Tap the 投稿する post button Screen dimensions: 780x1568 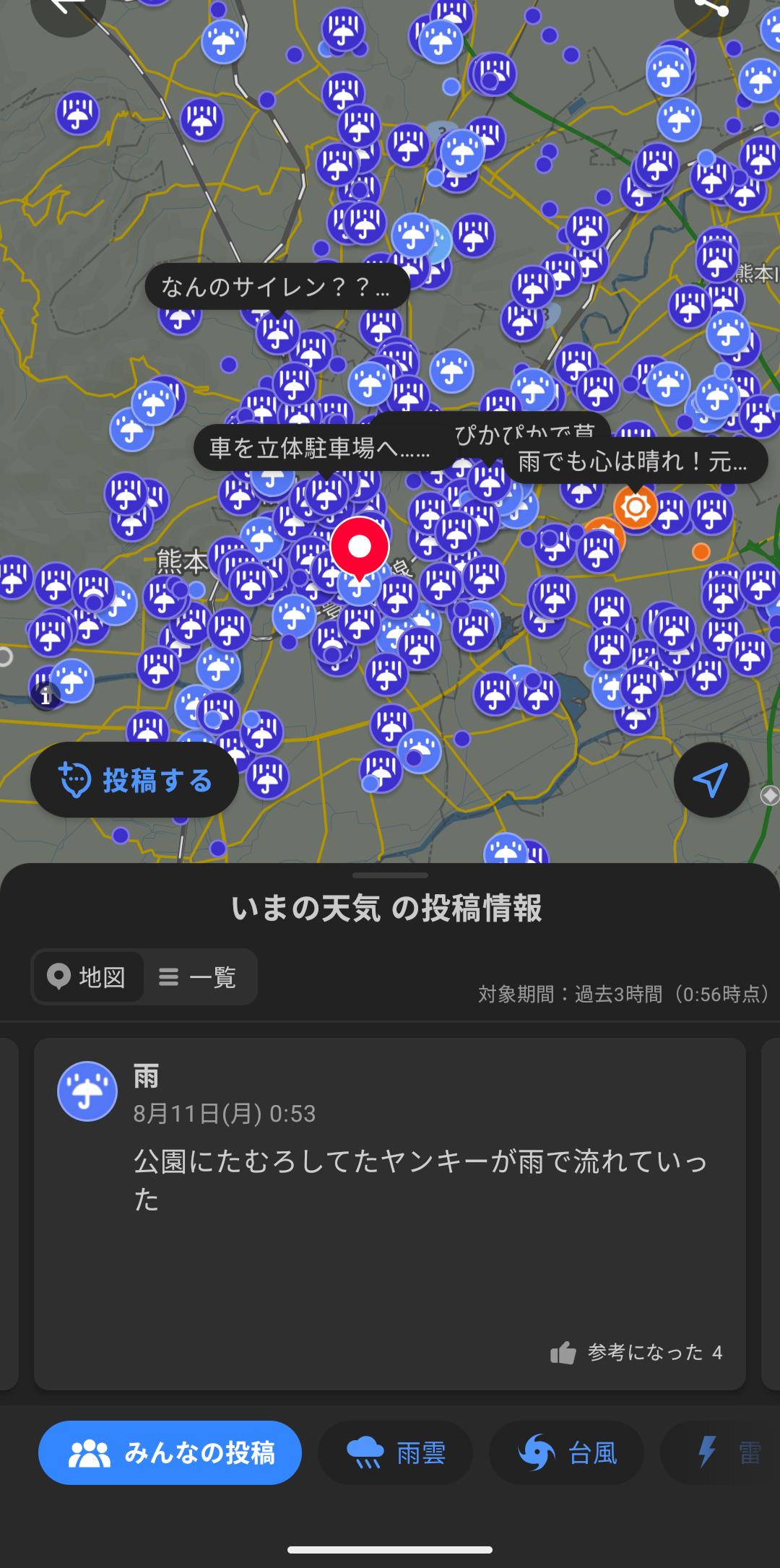134,780
